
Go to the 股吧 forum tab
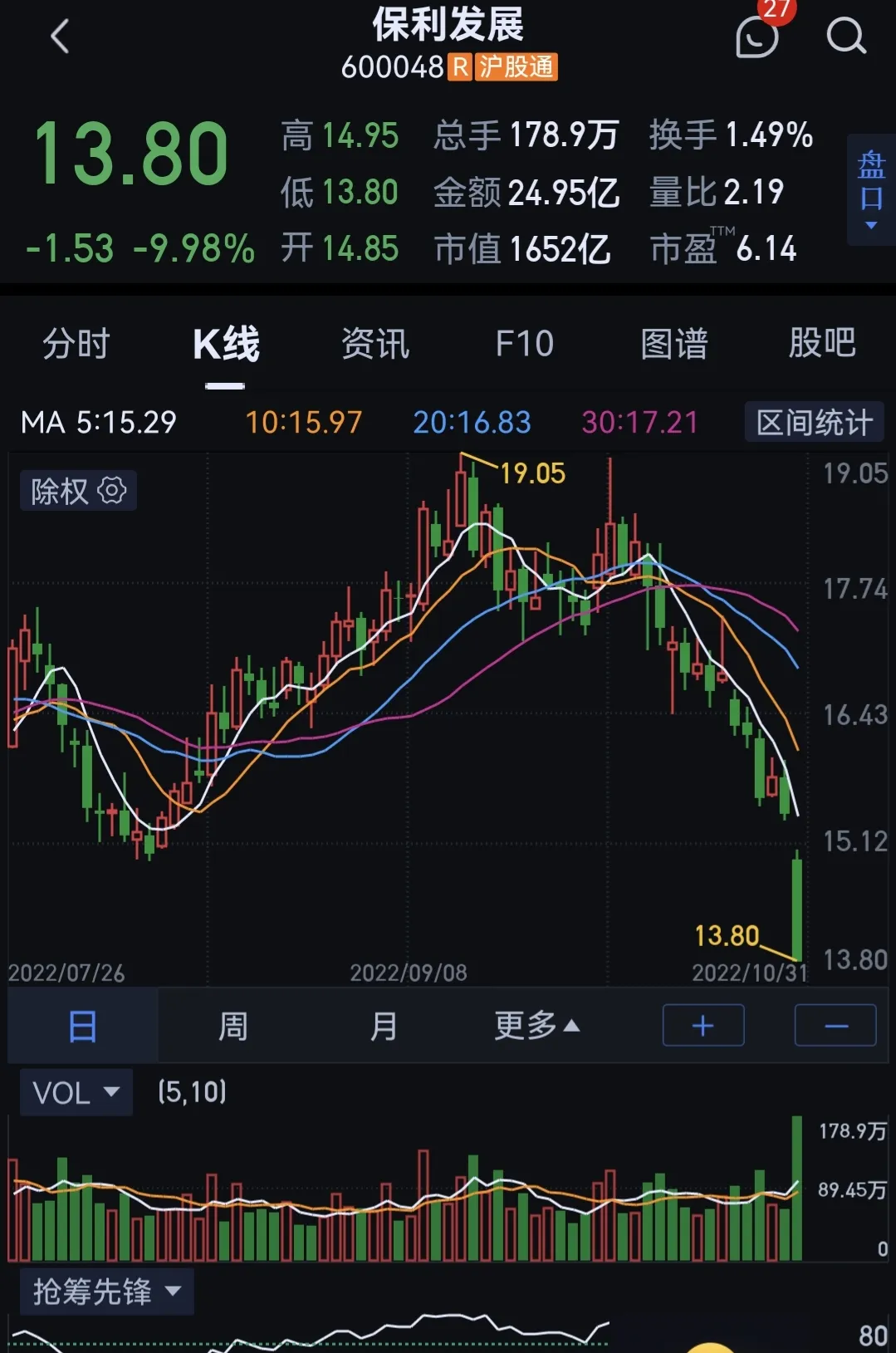tap(822, 344)
